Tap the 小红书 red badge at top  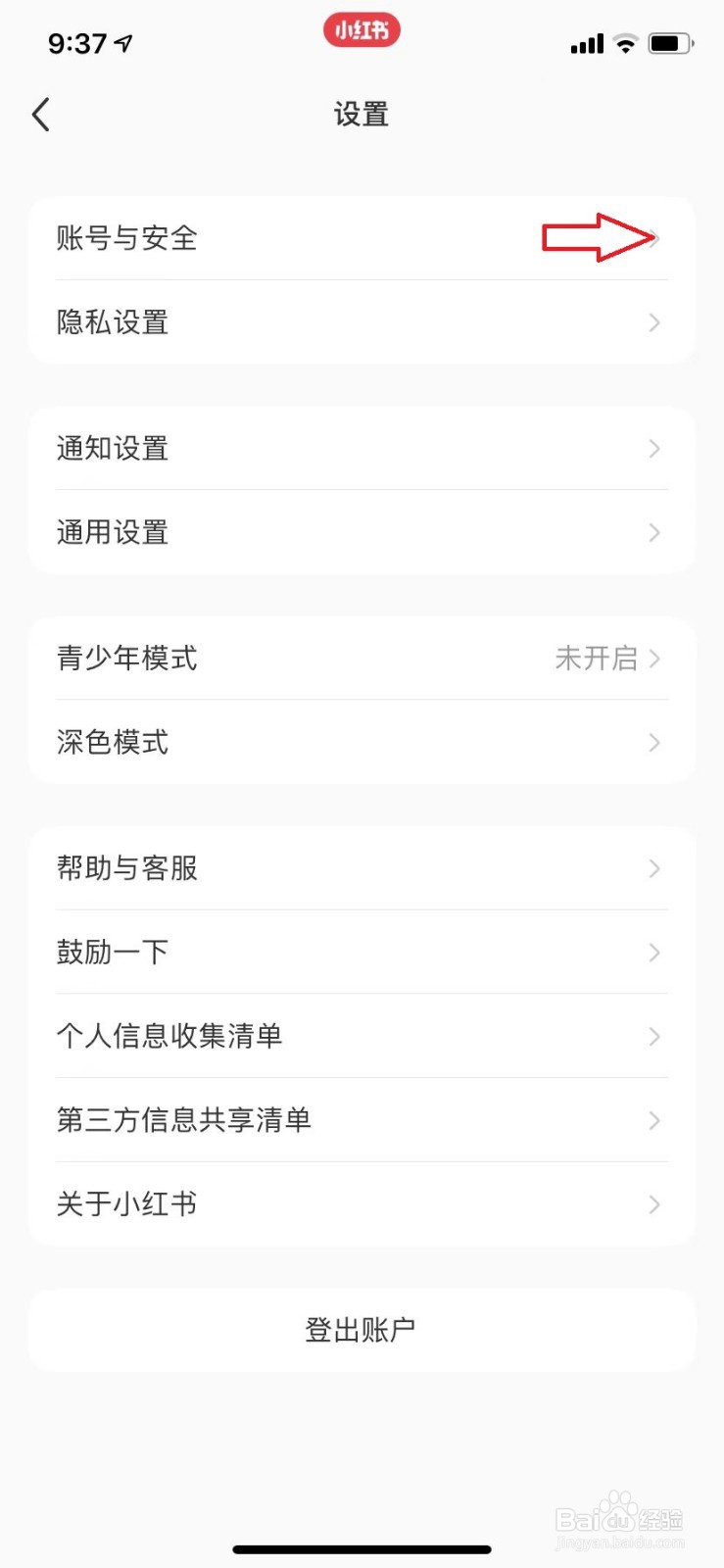[362, 30]
